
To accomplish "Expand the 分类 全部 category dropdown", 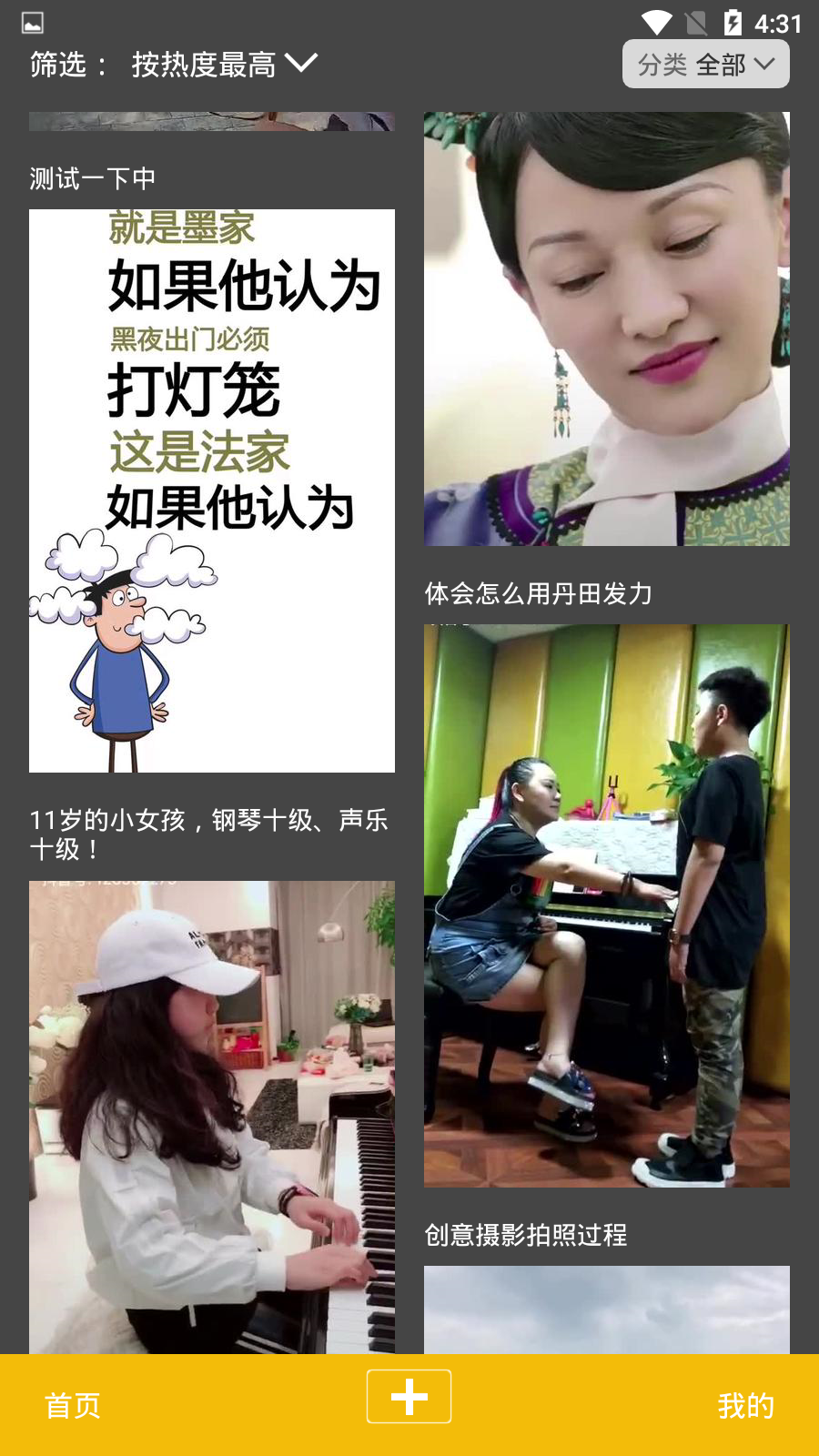I will pyautogui.click(x=705, y=65).
